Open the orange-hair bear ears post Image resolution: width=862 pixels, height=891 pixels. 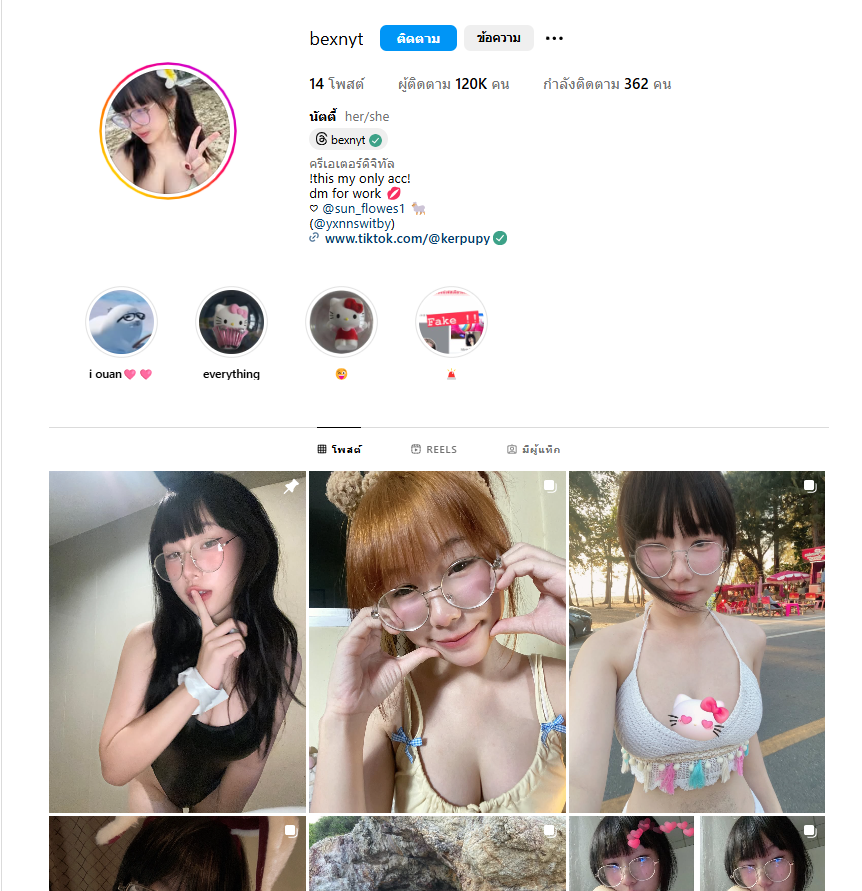[437, 641]
